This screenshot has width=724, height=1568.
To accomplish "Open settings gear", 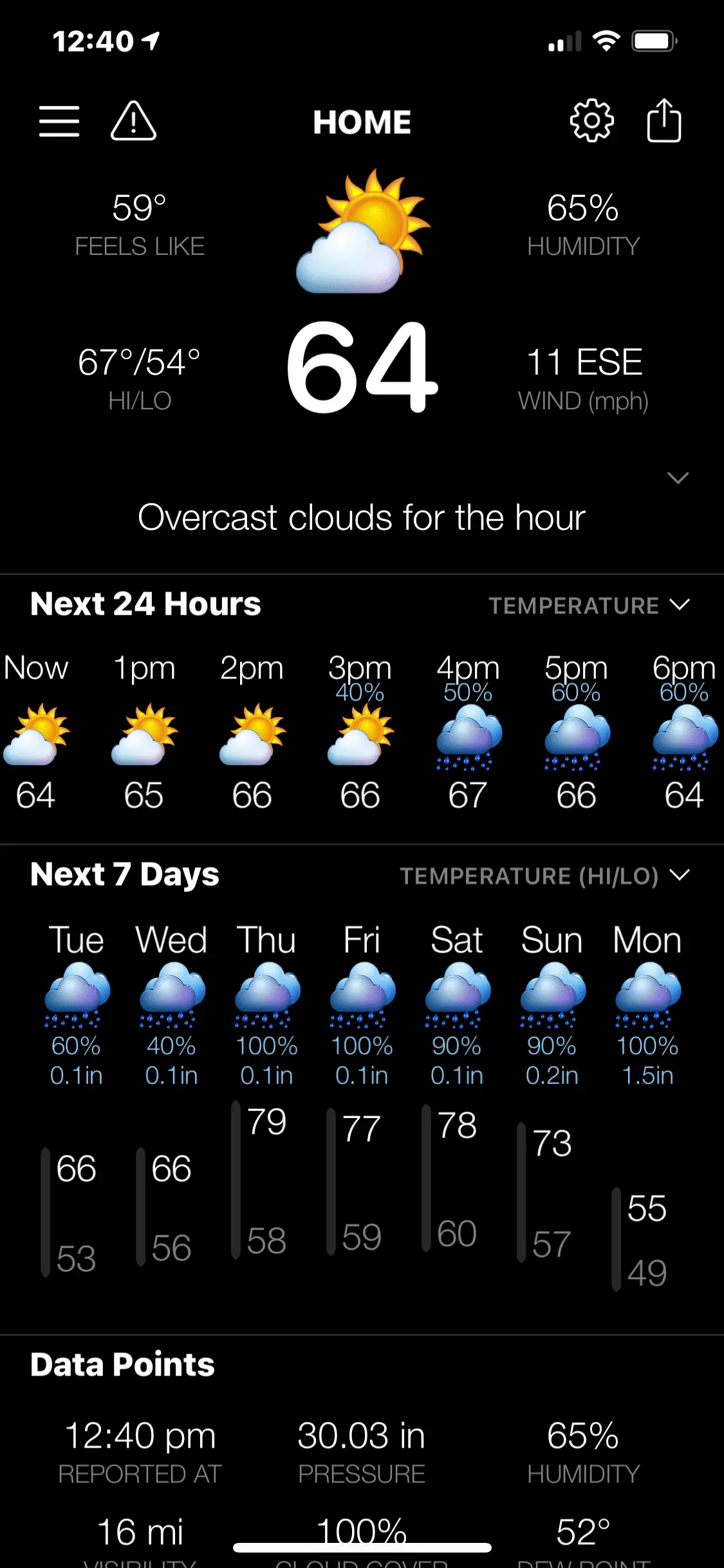I will (x=591, y=121).
